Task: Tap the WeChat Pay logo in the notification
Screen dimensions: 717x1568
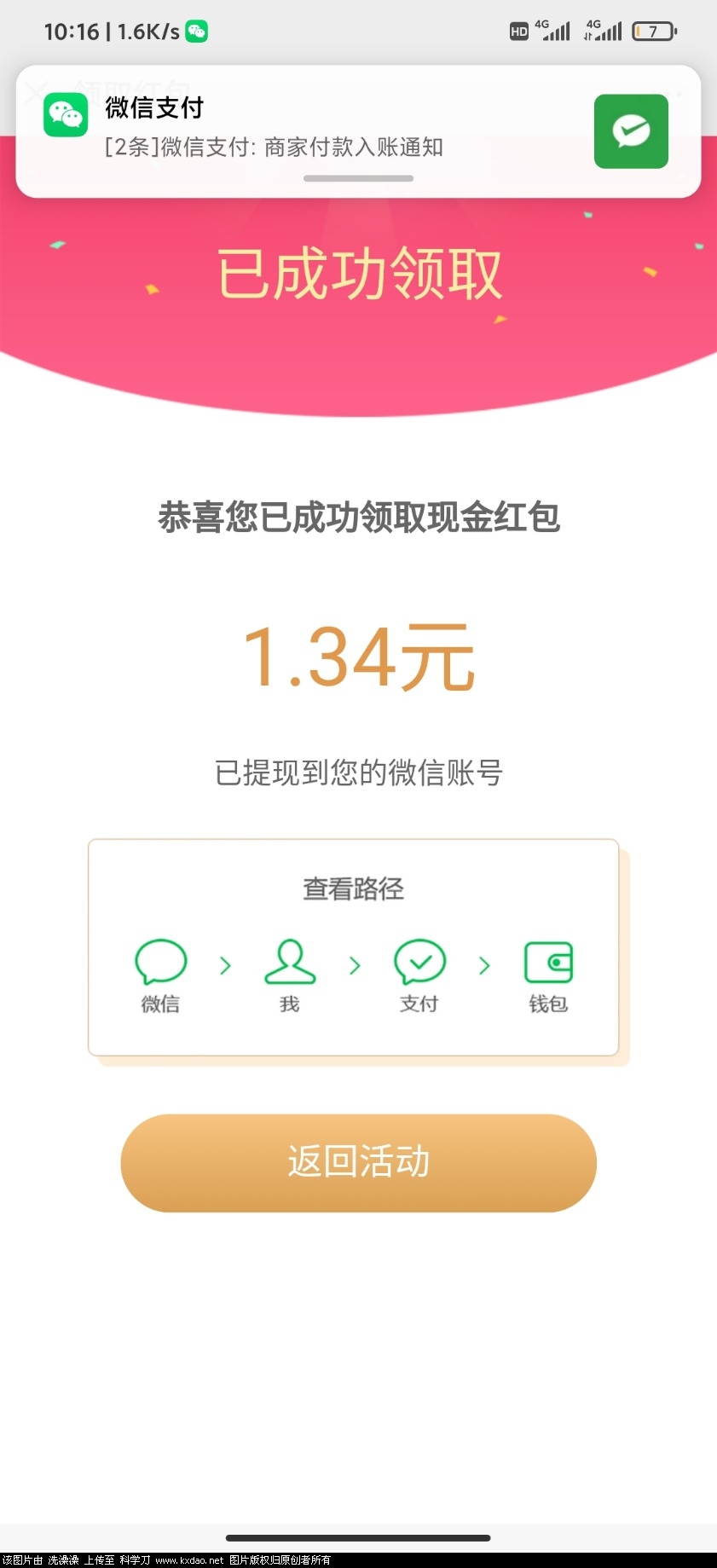Action: tap(65, 114)
